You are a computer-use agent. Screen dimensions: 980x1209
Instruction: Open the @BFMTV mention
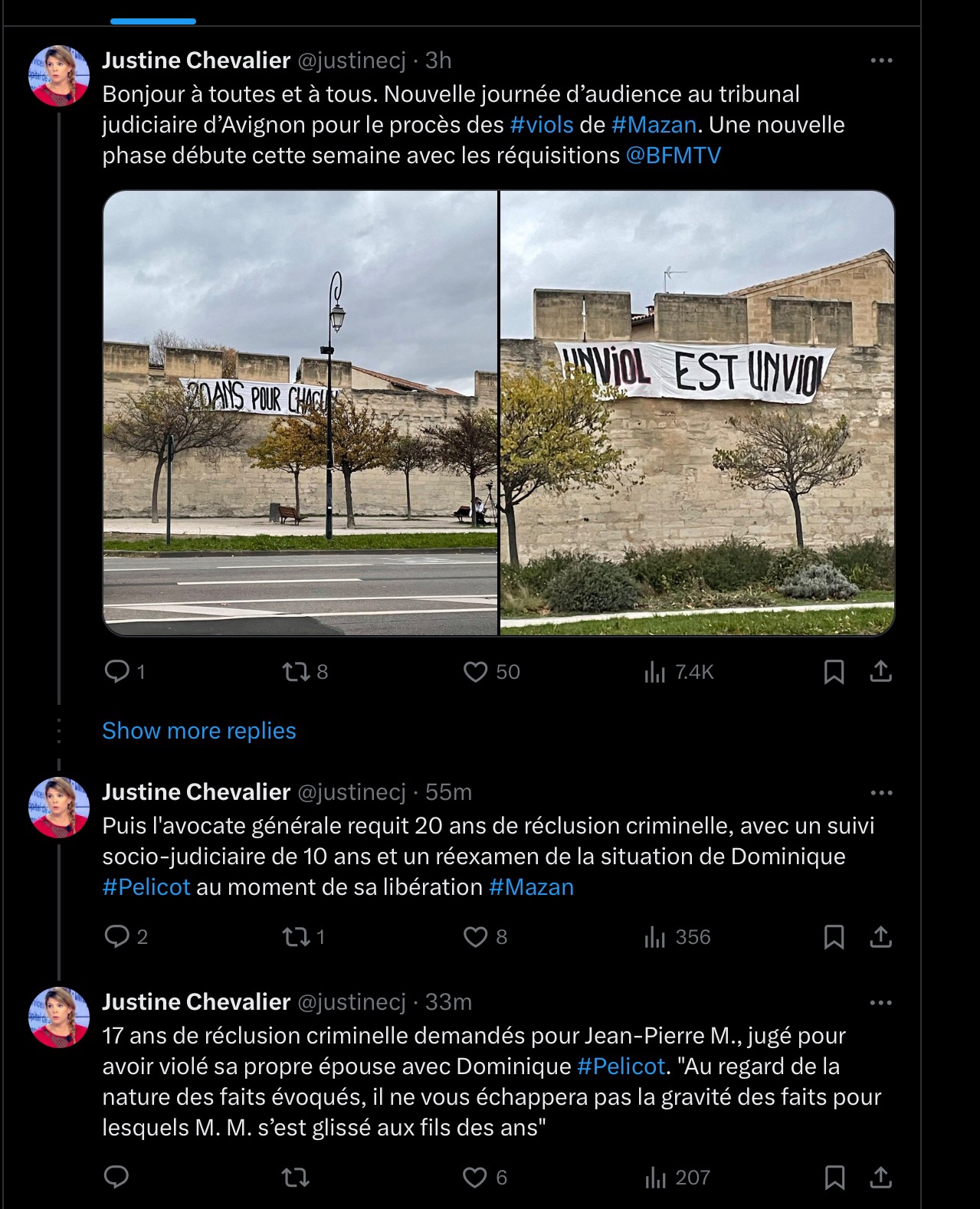673,156
